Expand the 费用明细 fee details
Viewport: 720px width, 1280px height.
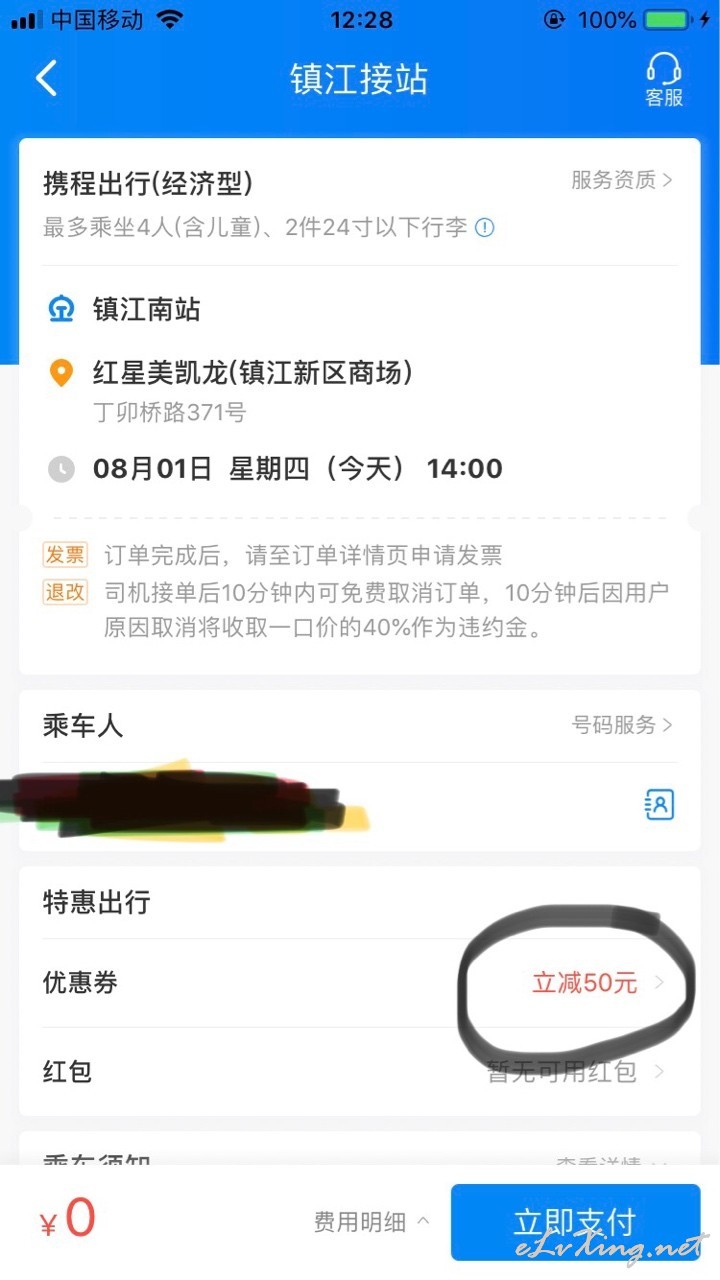click(x=371, y=1221)
